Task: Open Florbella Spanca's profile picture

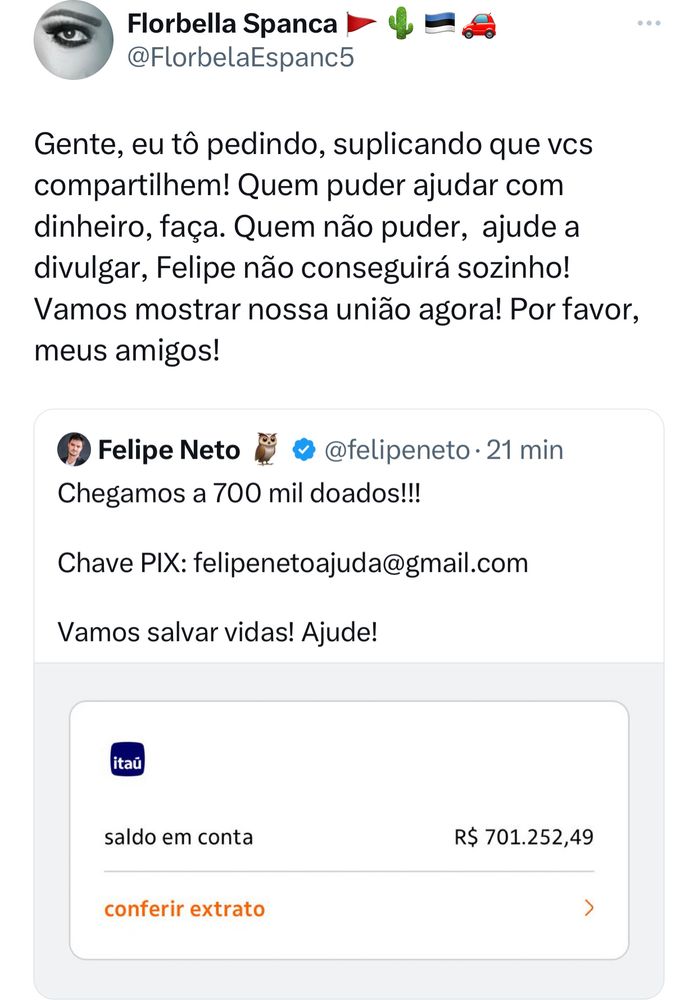Action: (x=73, y=40)
